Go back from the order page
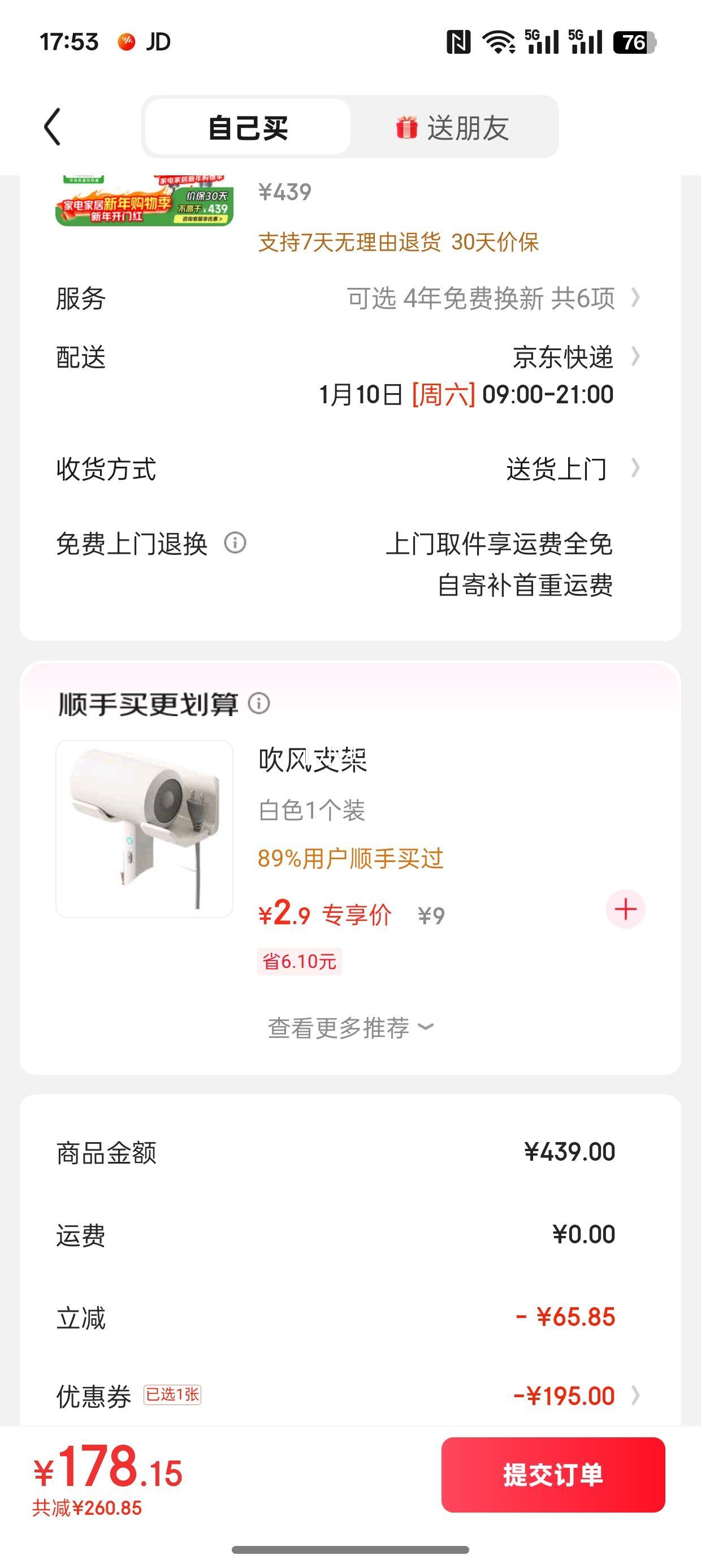This screenshot has width=701, height=1568. tap(53, 127)
